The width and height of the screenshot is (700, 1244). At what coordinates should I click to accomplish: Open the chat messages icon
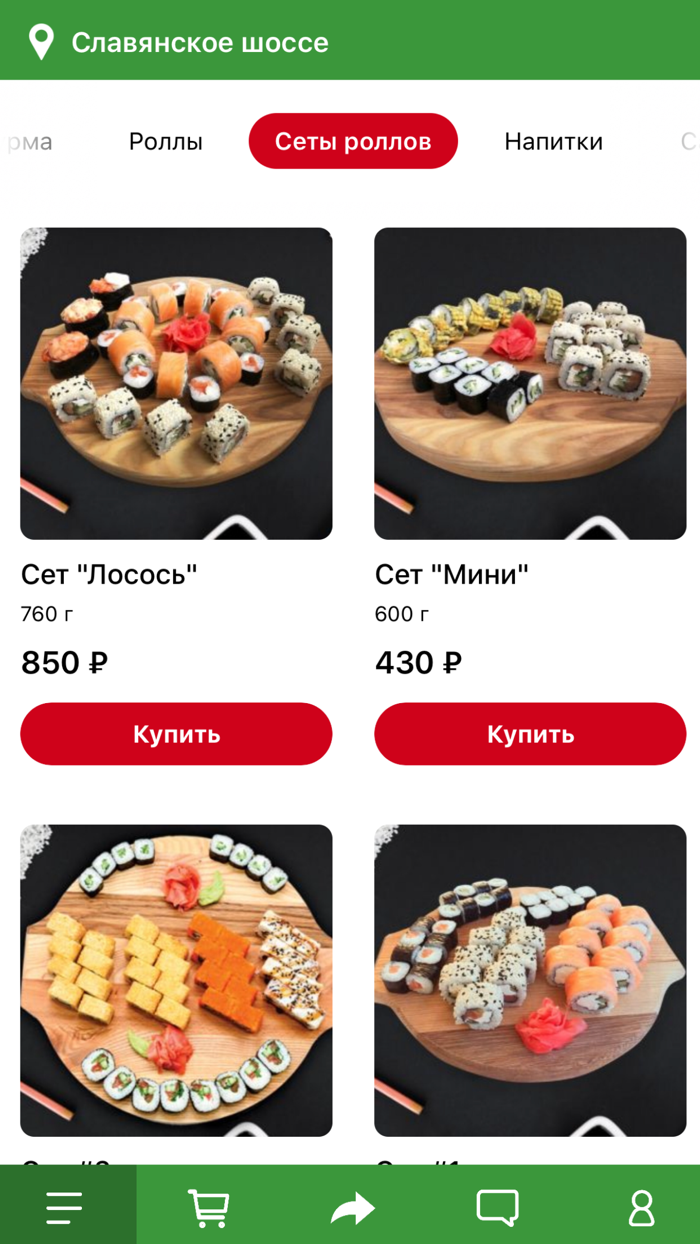pyautogui.click(x=497, y=1208)
